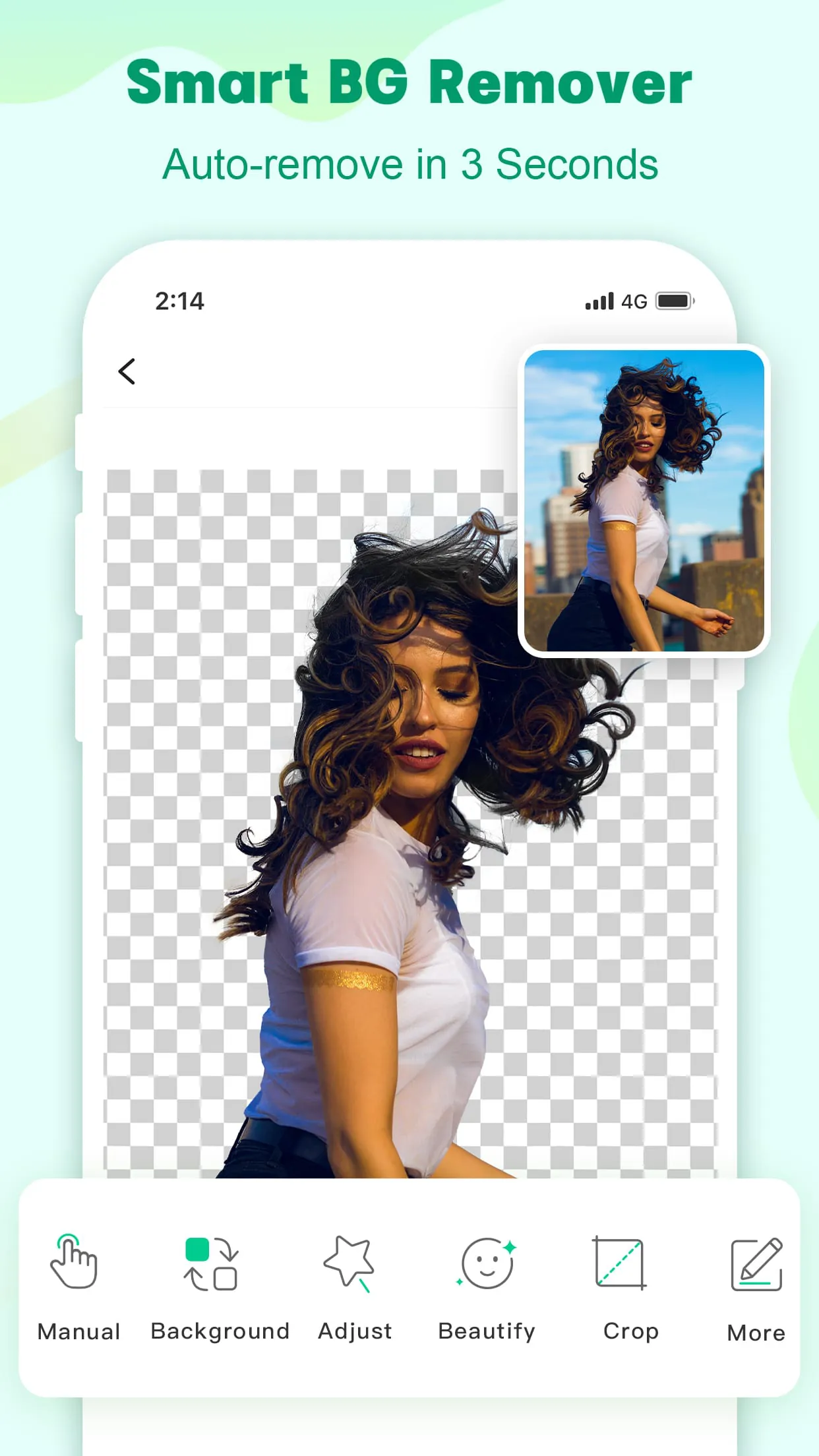Tap the 2:14 clock display
The image size is (819, 1456).
[178, 301]
